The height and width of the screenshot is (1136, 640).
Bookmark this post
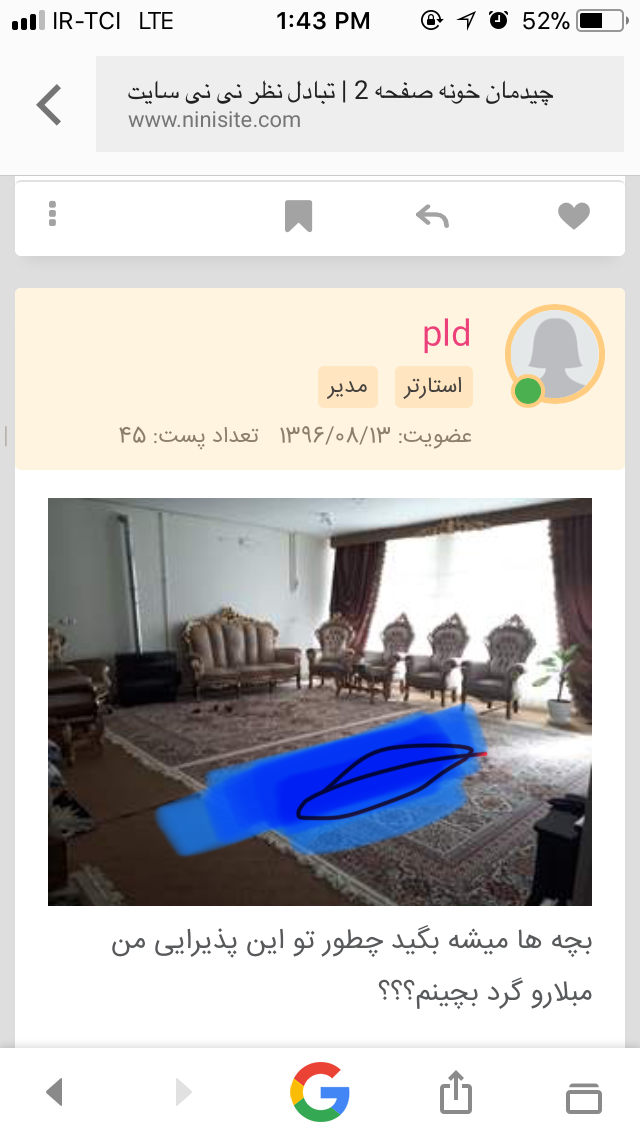coord(298,215)
